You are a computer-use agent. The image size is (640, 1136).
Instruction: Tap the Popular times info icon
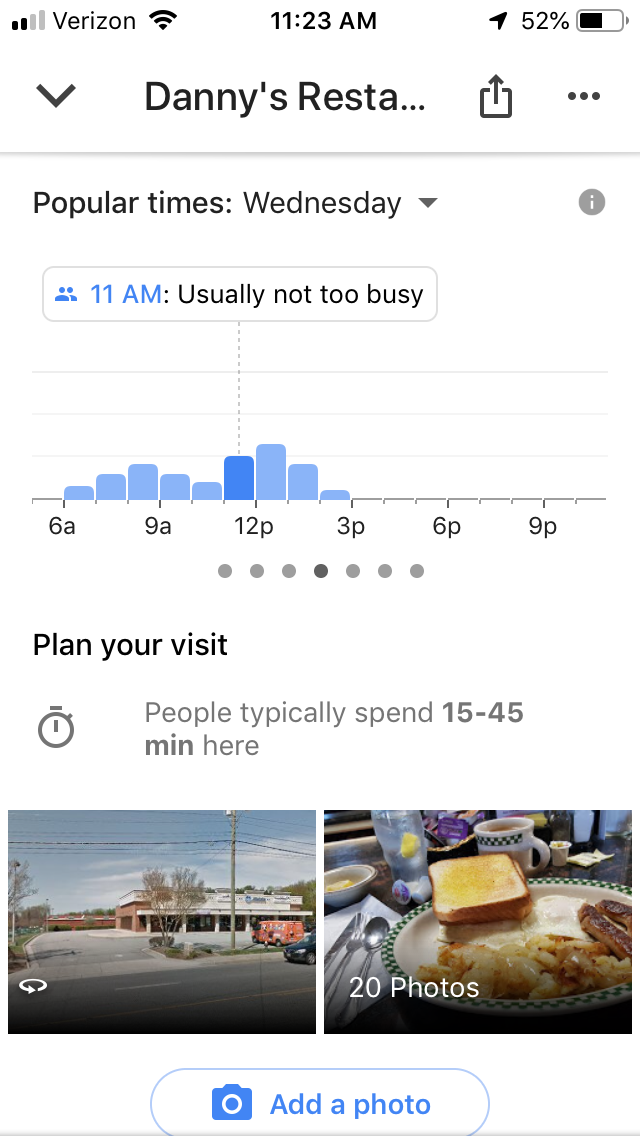592,203
